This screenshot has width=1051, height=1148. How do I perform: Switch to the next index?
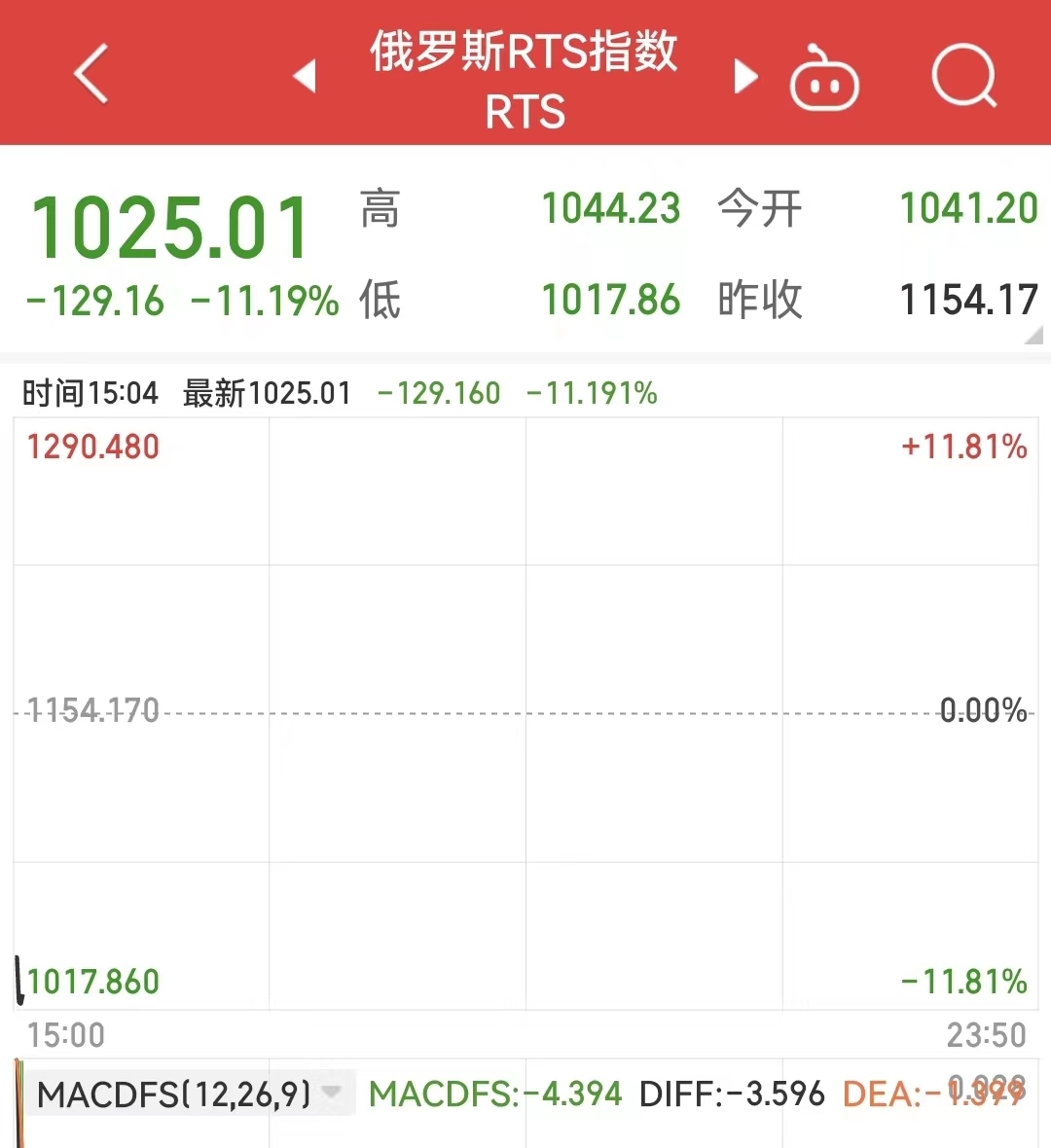pyautogui.click(x=744, y=76)
